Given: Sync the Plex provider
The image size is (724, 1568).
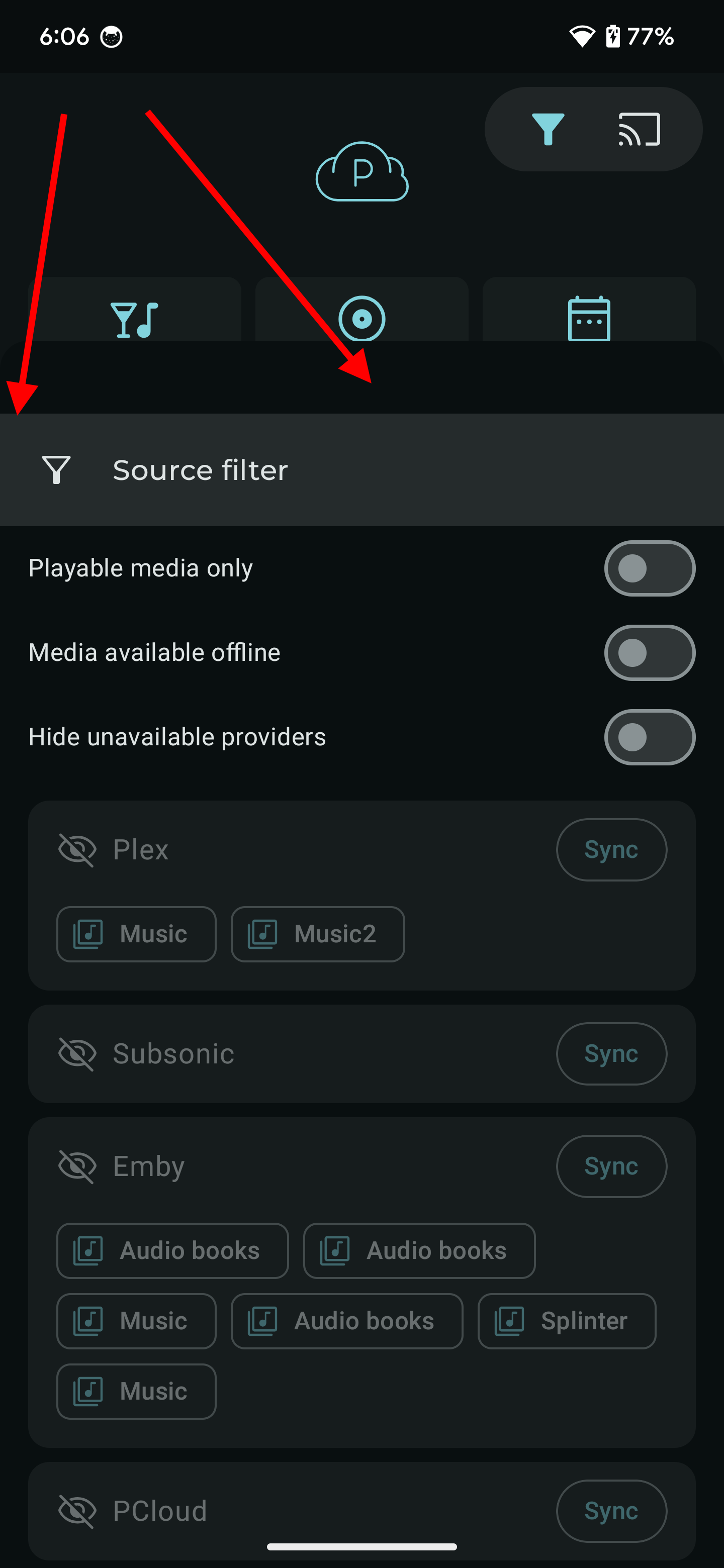Looking at the screenshot, I should point(611,849).
